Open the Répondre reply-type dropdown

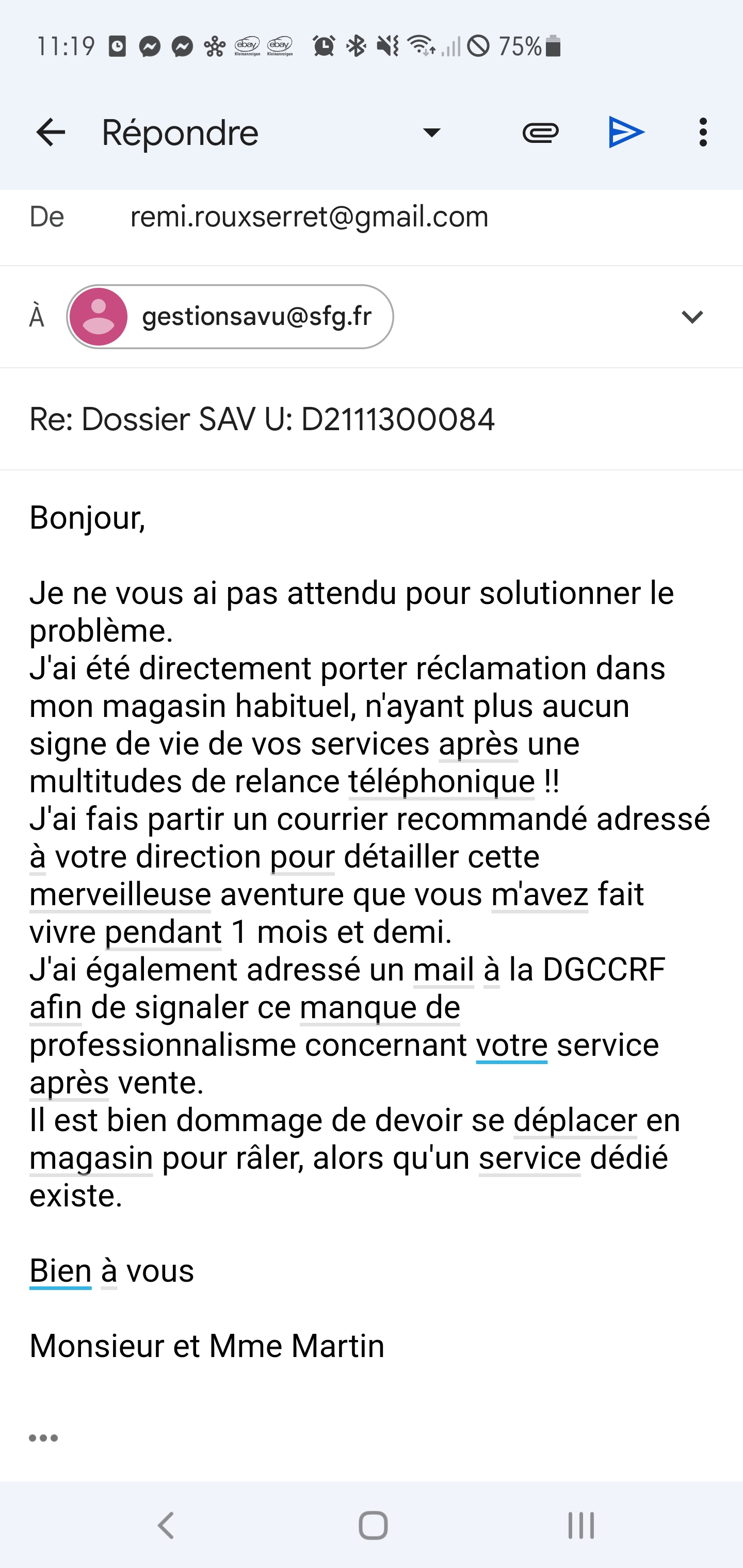coord(431,132)
